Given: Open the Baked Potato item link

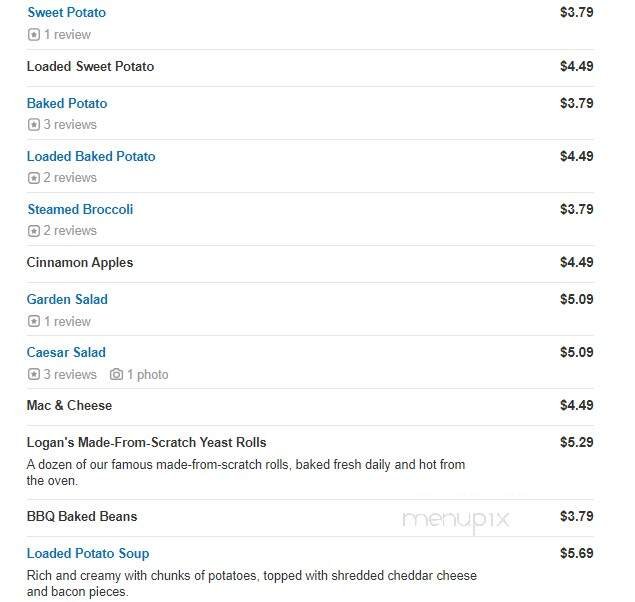Looking at the screenshot, I should (67, 103).
